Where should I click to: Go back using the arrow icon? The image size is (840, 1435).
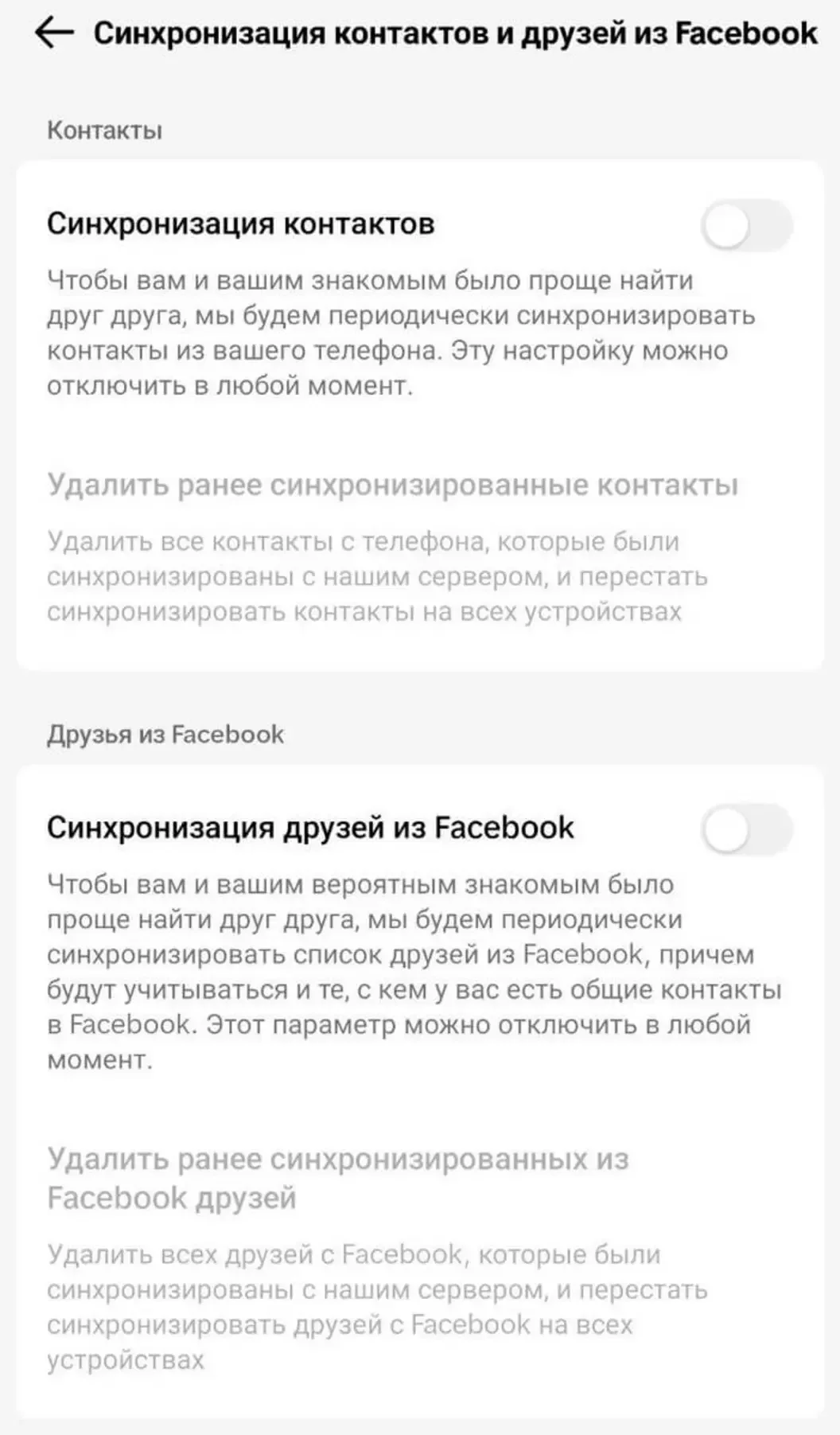pos(54,33)
